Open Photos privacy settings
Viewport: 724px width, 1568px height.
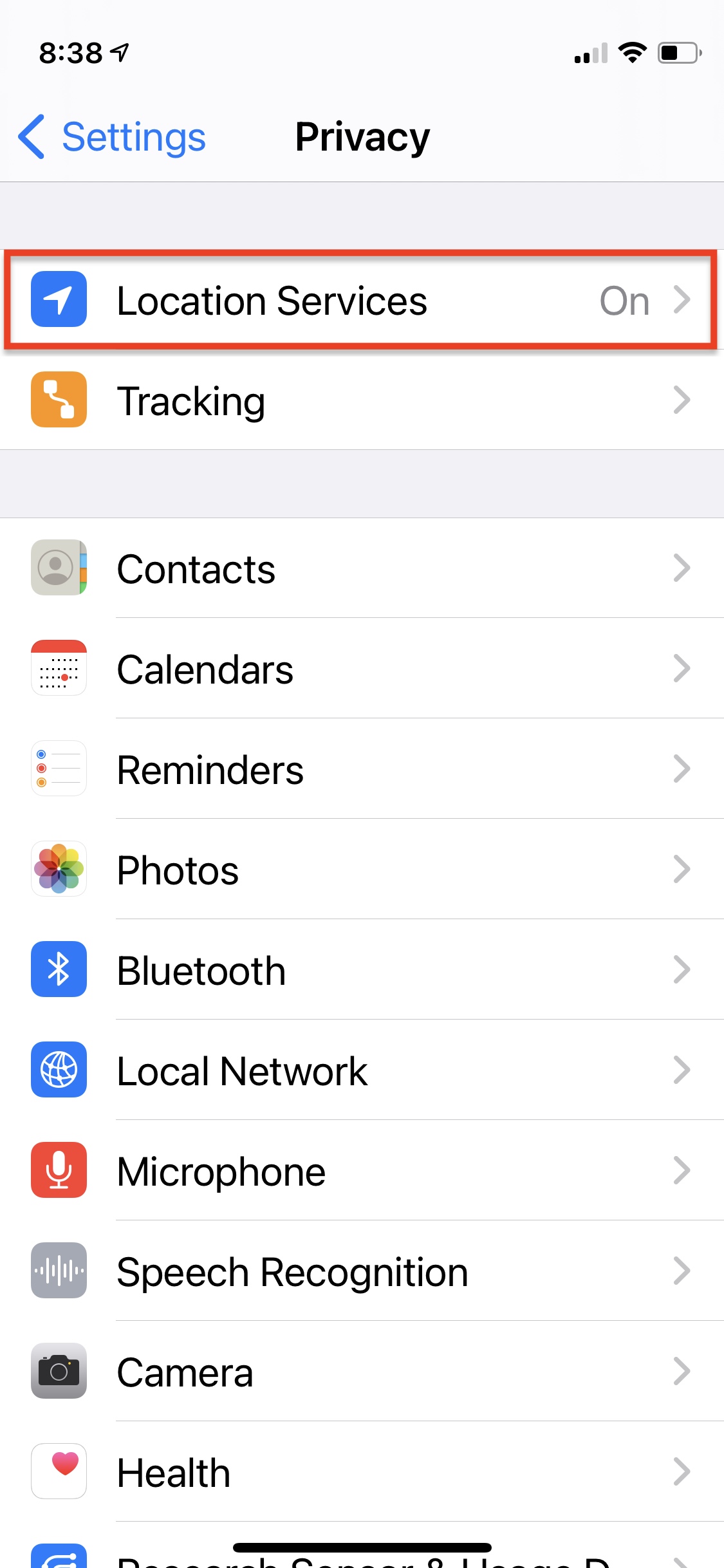(362, 869)
